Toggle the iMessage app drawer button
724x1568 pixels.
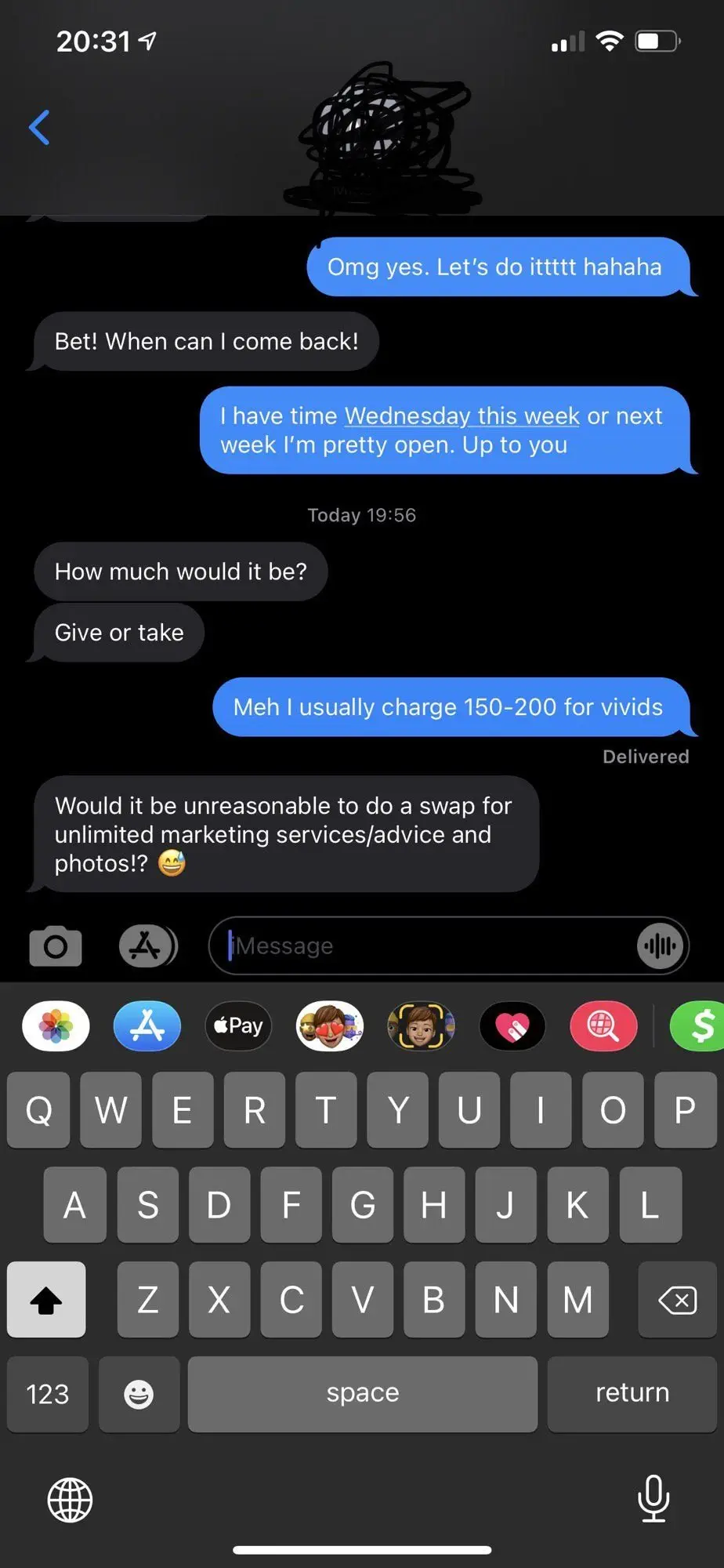[147, 946]
